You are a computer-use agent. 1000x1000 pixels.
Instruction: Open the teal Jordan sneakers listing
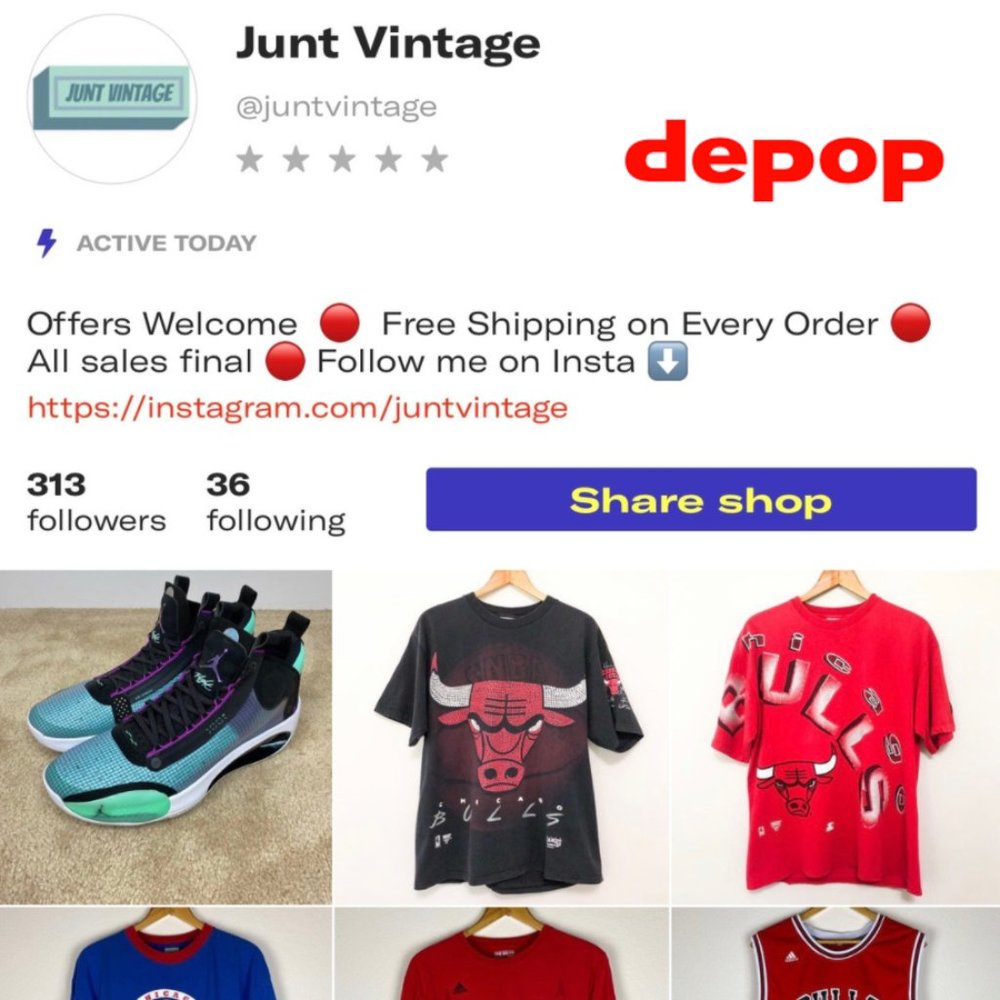click(165, 736)
